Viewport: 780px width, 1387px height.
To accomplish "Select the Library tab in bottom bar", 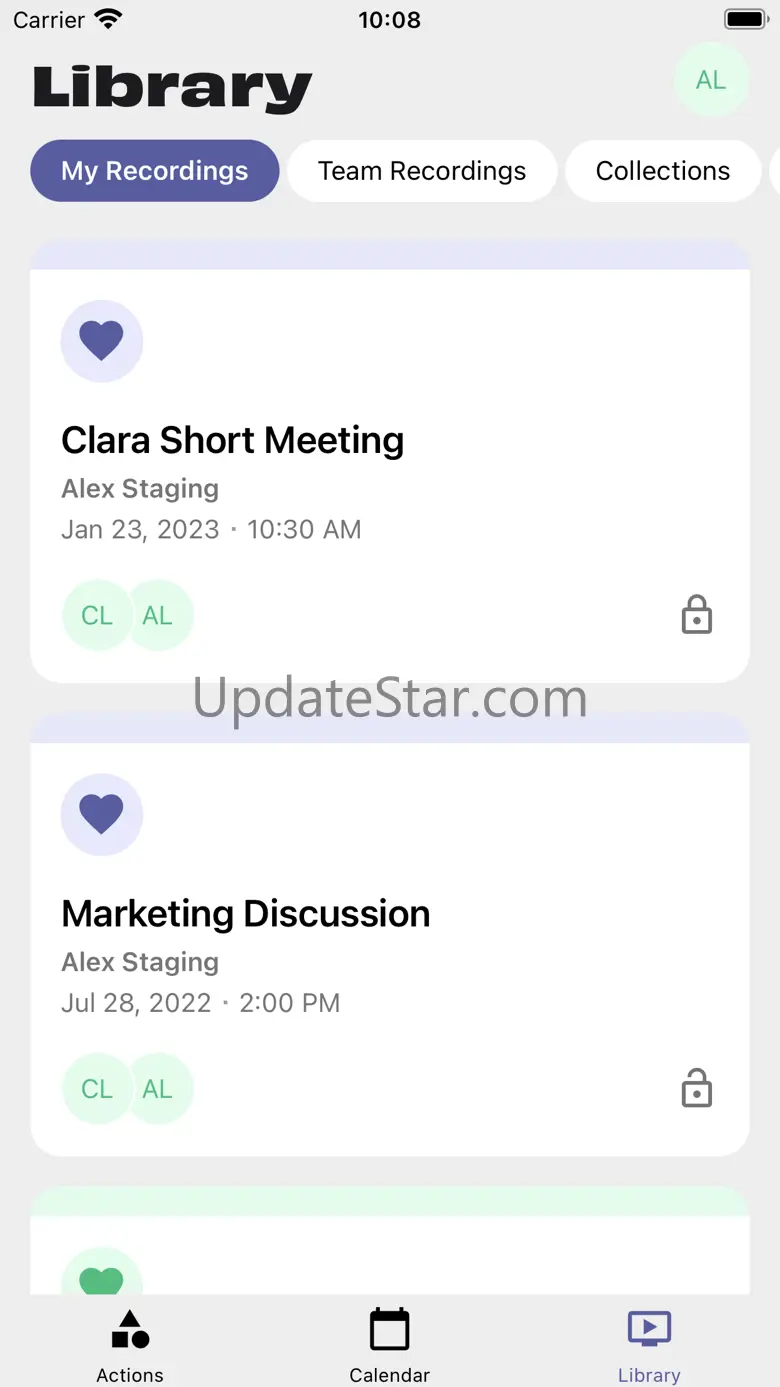I will 649,1345.
